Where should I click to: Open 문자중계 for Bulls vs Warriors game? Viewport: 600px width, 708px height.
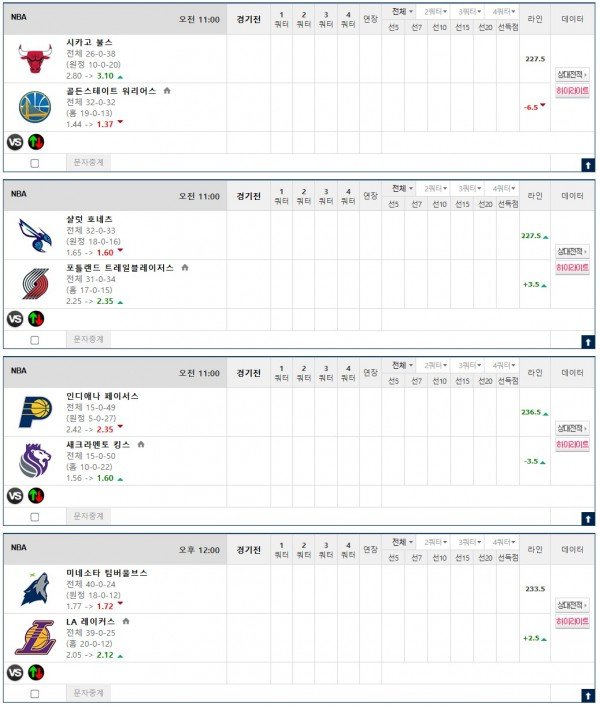pyautogui.click(x=89, y=162)
